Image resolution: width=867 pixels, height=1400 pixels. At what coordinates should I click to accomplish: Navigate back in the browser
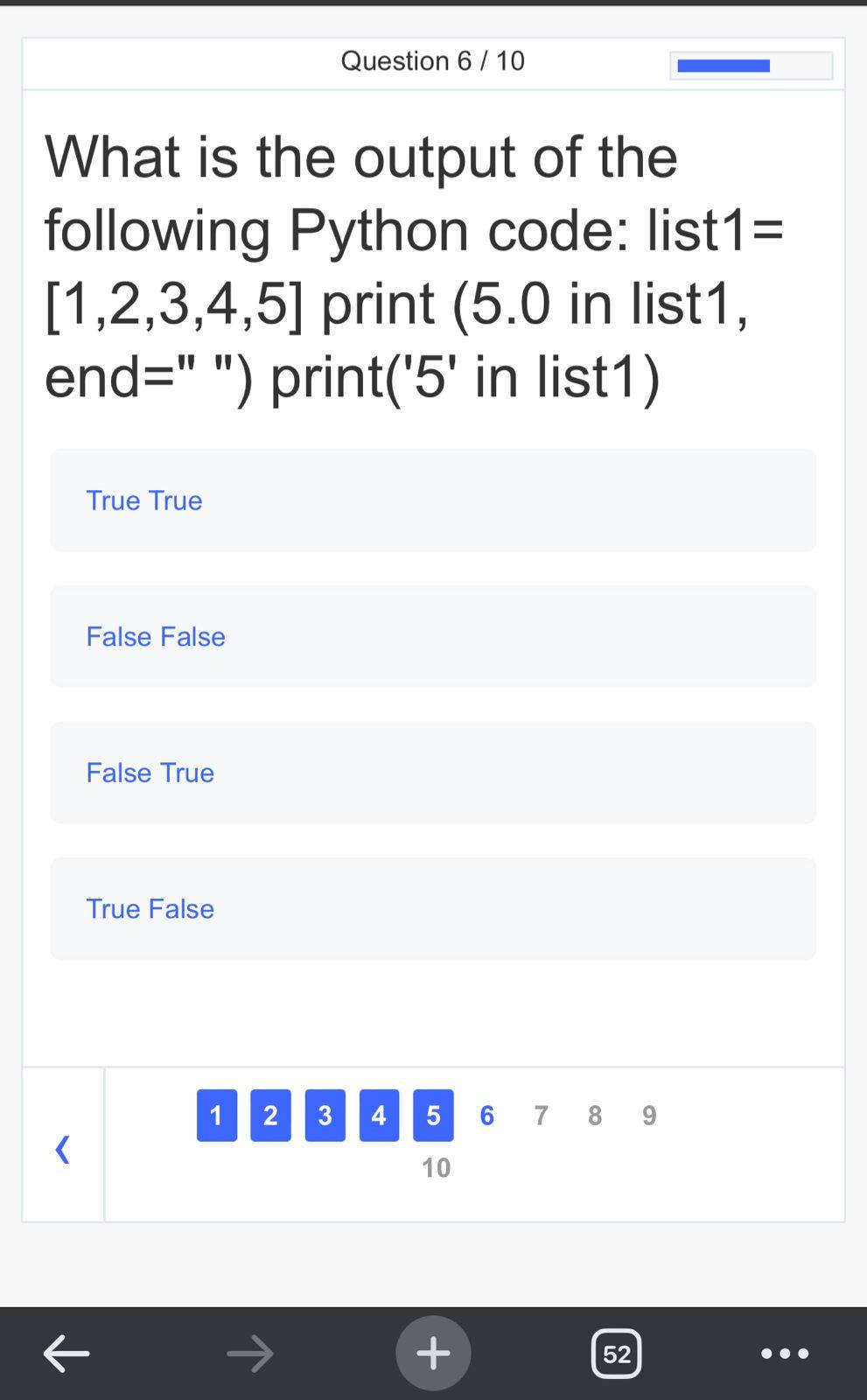click(66, 1354)
